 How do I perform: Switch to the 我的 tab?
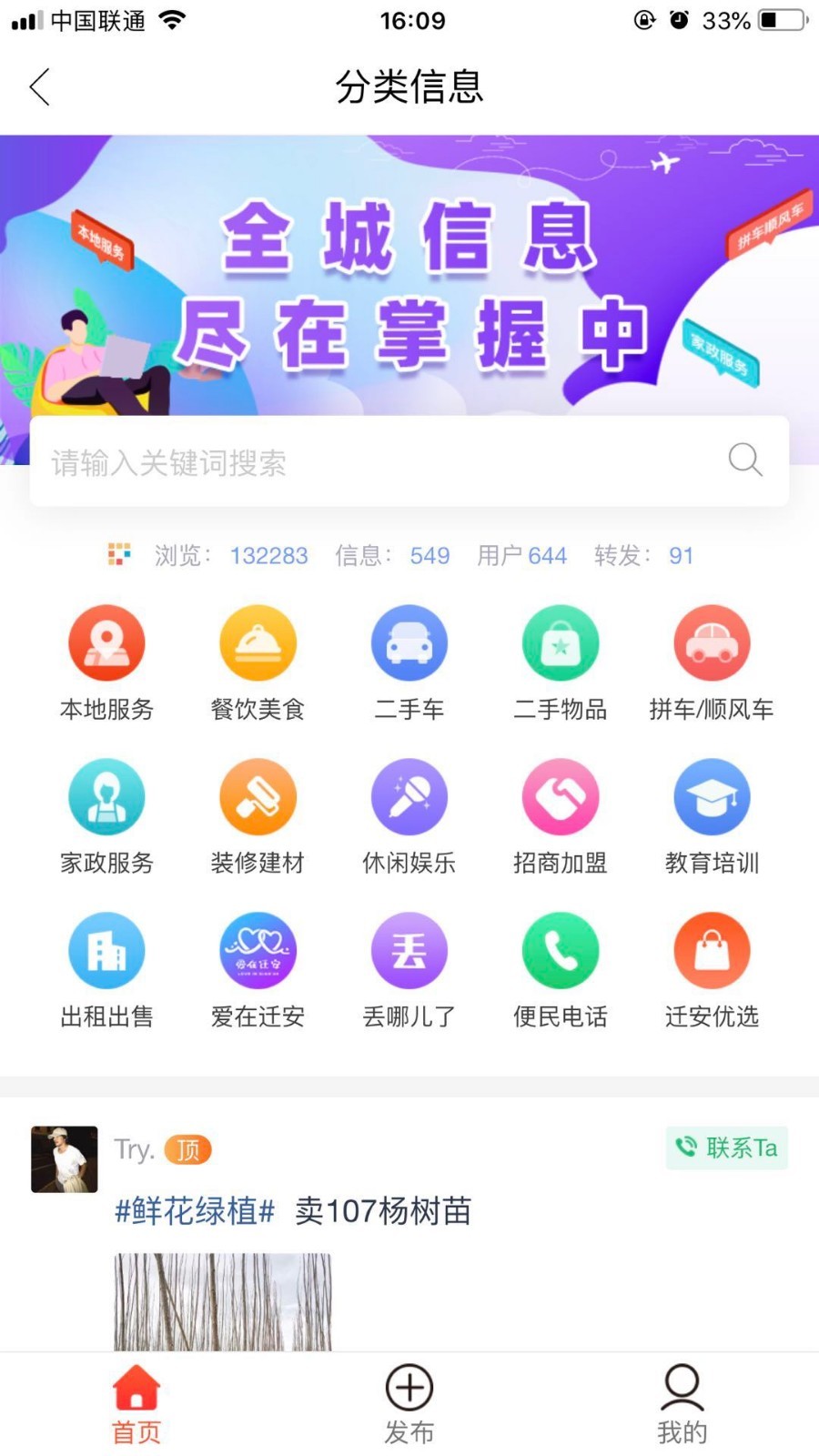[x=682, y=1401]
